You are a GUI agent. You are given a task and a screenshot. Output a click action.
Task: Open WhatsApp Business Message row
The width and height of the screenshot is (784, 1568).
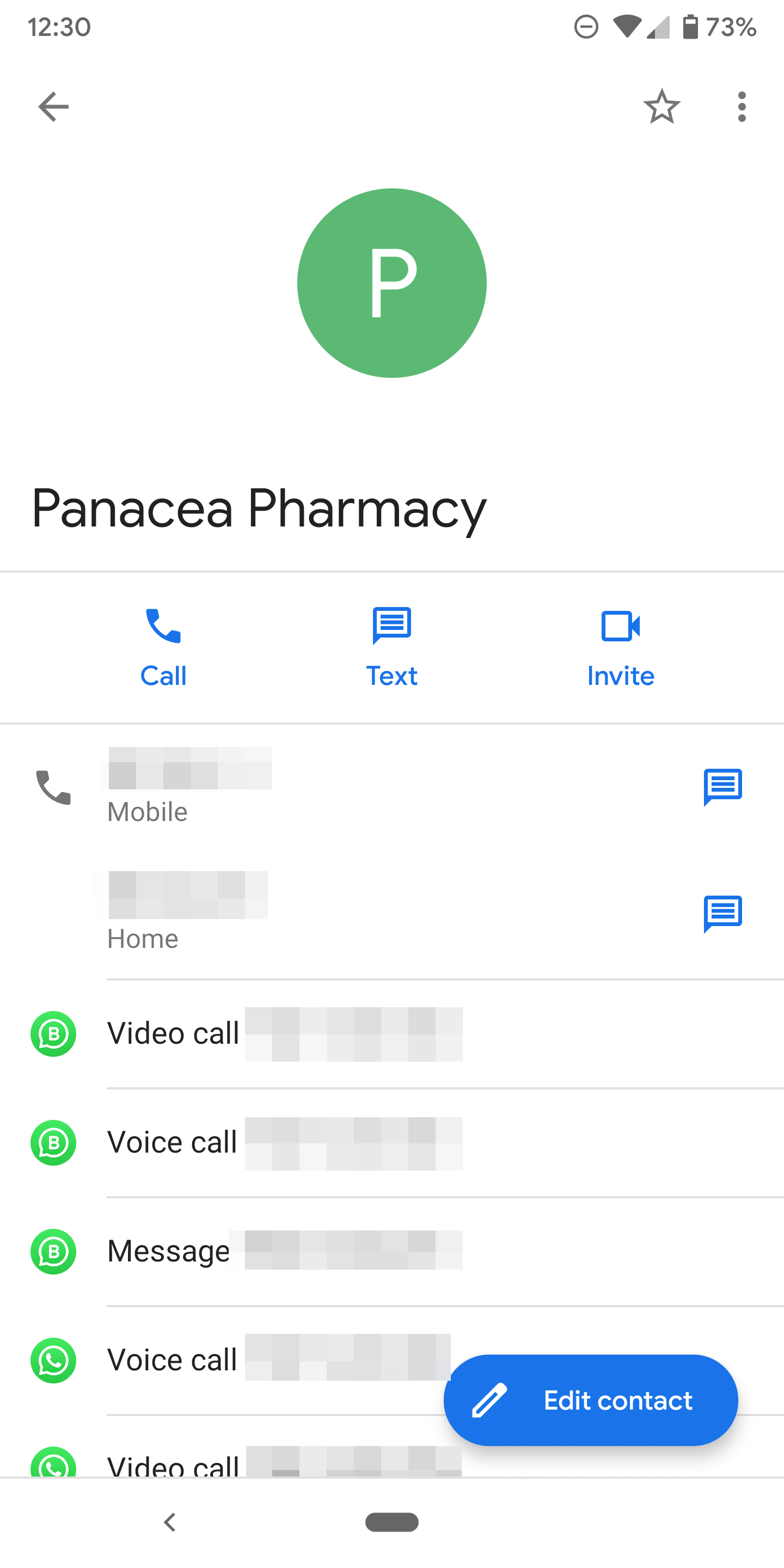392,1252
